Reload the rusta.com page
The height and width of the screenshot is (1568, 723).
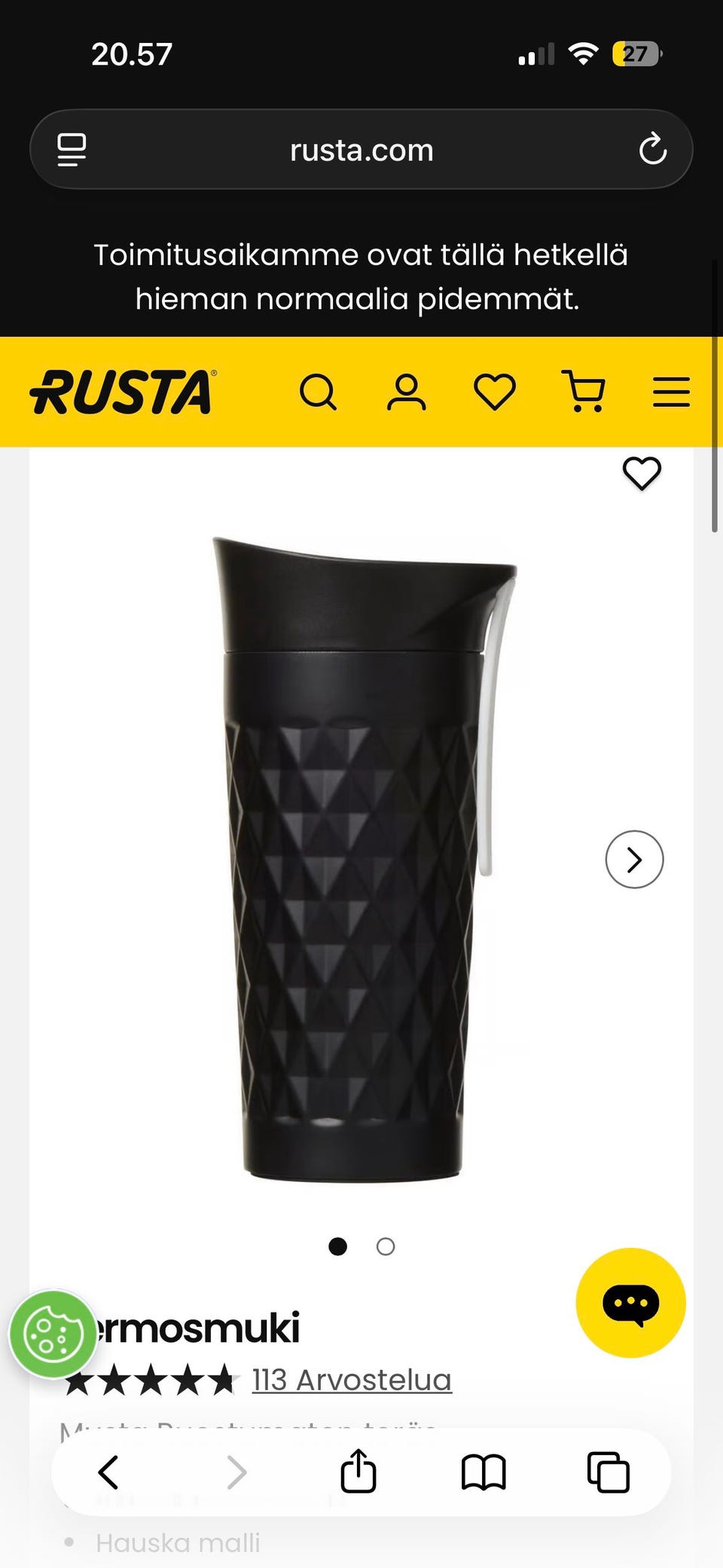653,149
